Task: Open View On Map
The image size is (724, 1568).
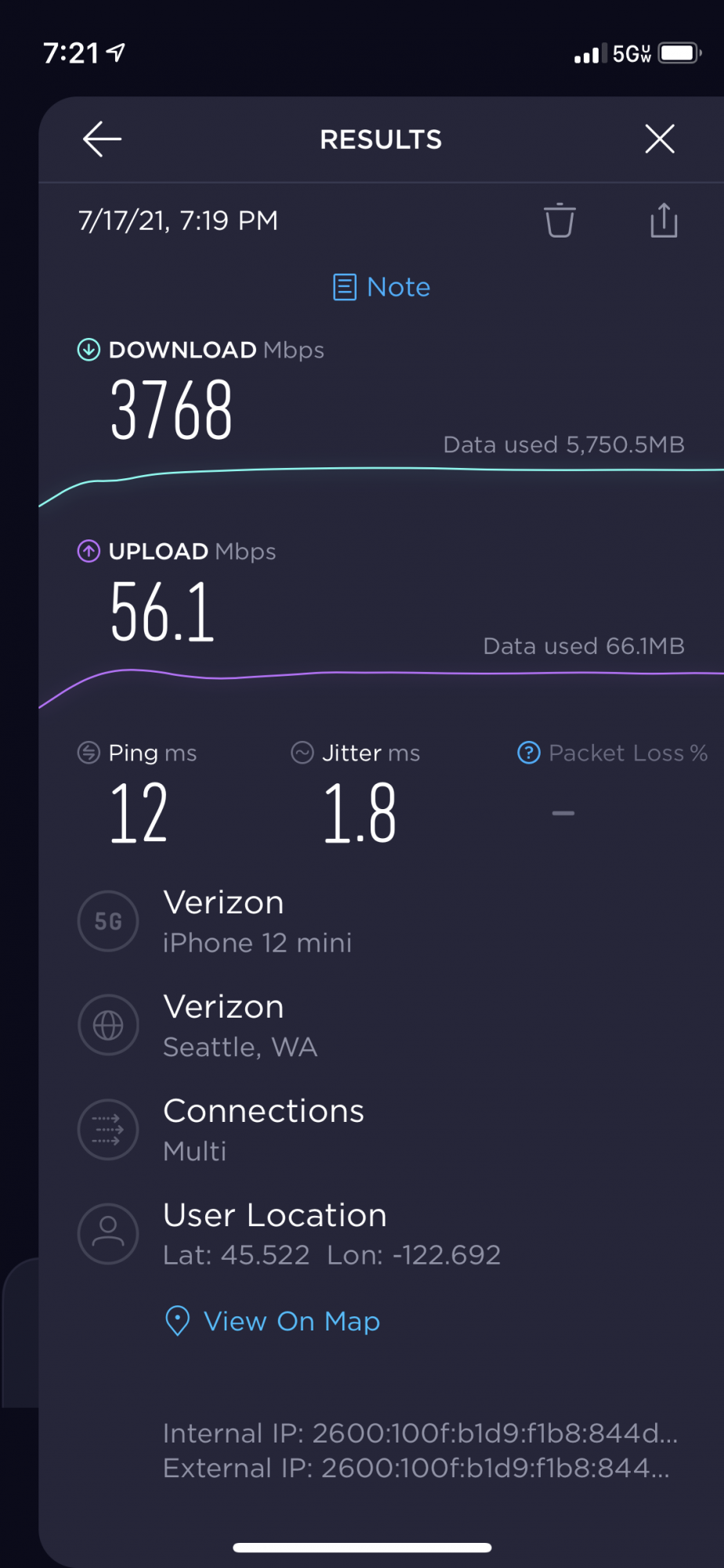Action: (x=273, y=1321)
